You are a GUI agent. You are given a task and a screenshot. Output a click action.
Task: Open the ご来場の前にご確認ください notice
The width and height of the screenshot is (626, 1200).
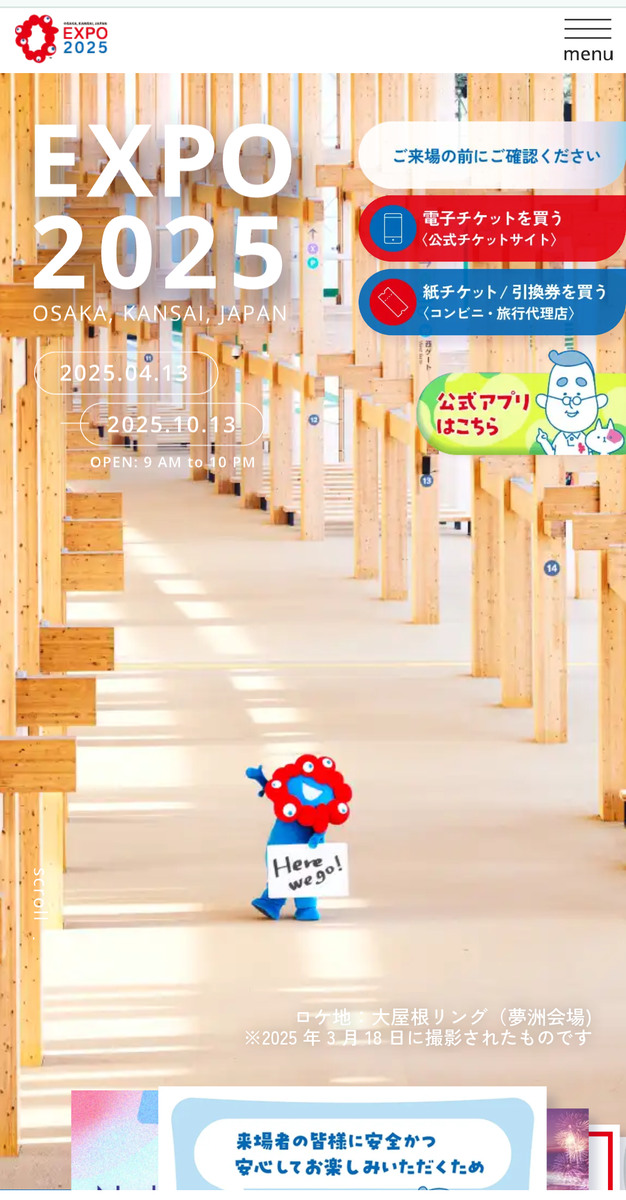pyautogui.click(x=493, y=156)
